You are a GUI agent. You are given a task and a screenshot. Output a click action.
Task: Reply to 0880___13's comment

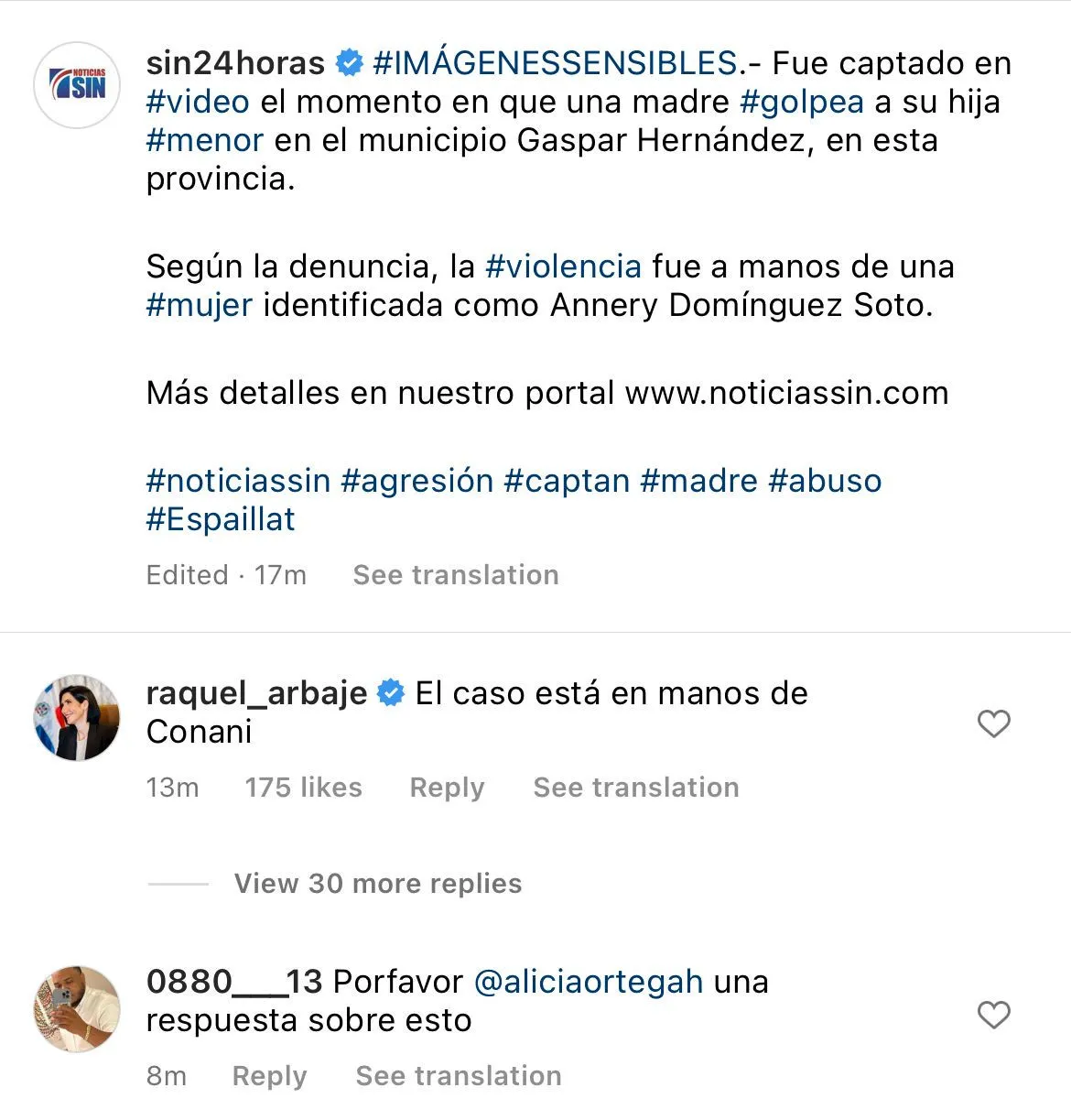click(x=269, y=1076)
